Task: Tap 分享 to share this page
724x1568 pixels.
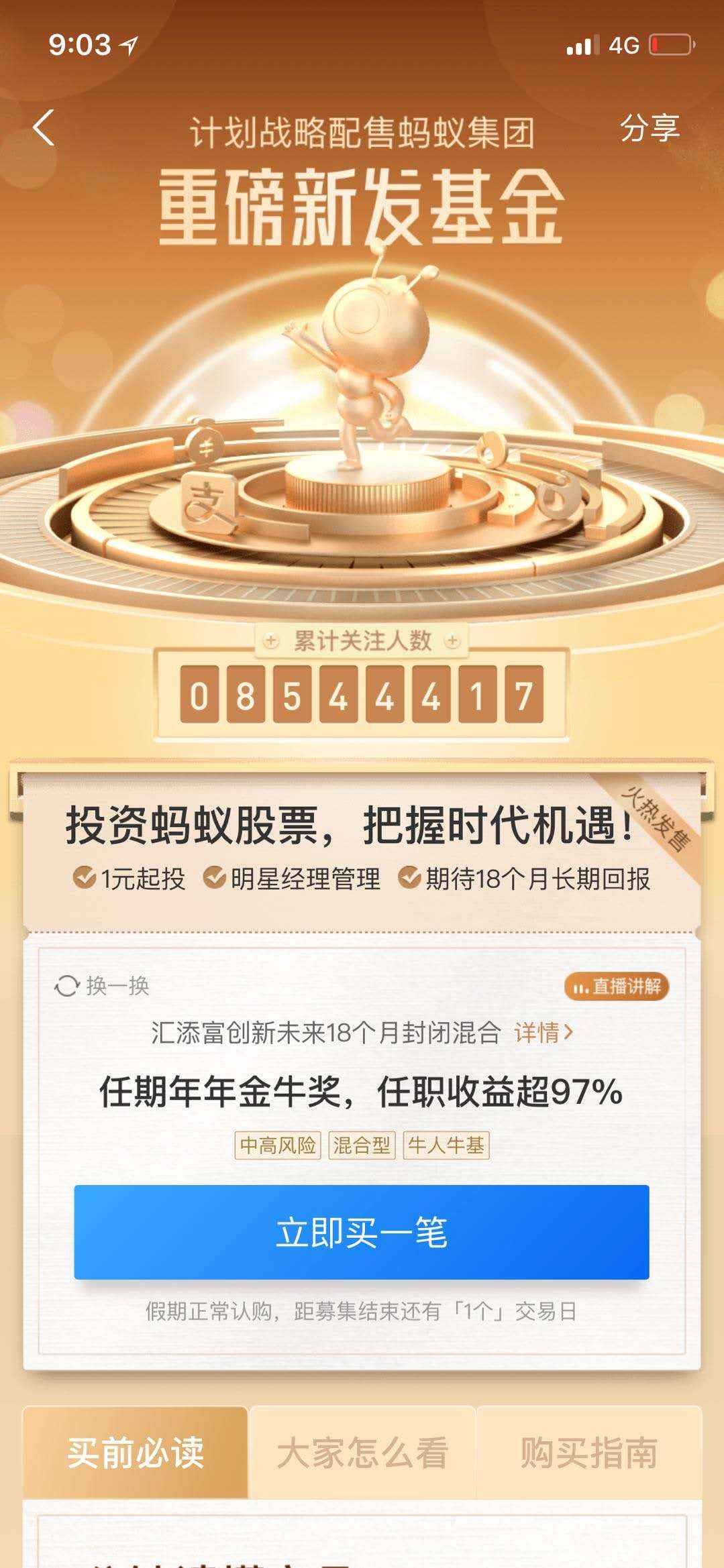Action: point(649,128)
